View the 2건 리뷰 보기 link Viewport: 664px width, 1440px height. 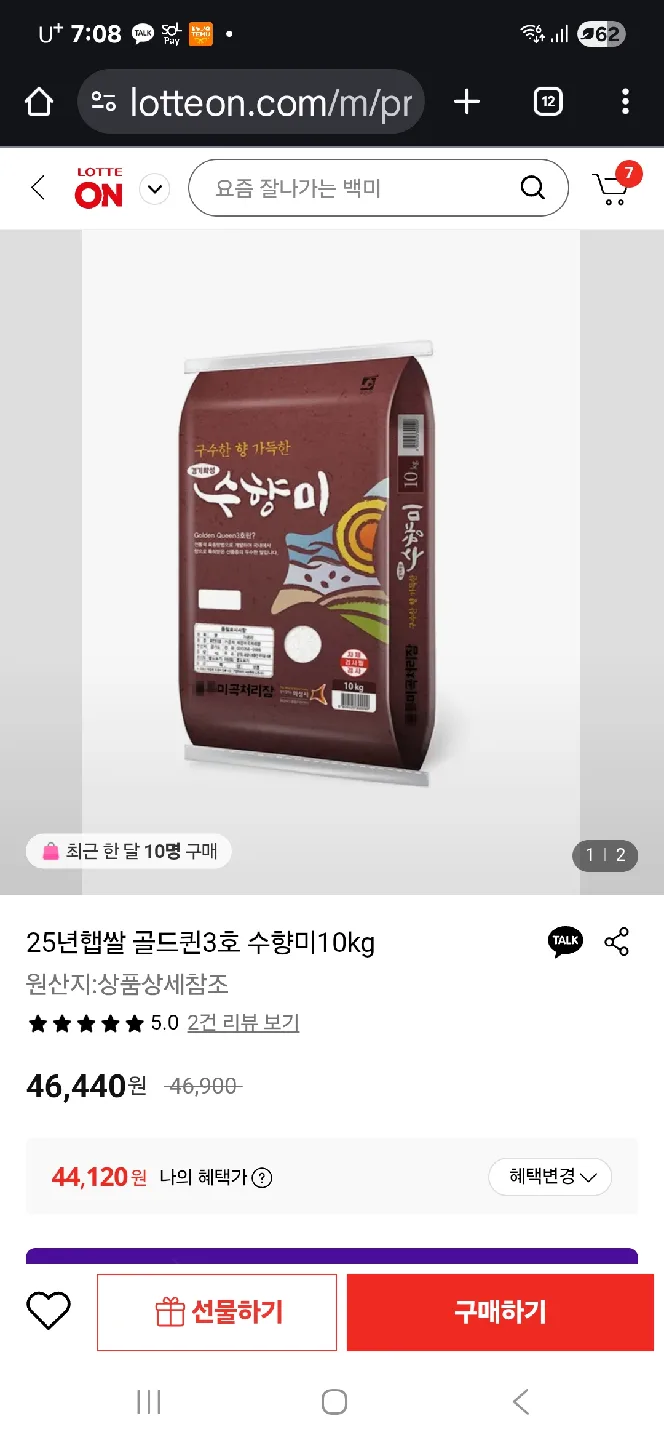click(x=243, y=1023)
